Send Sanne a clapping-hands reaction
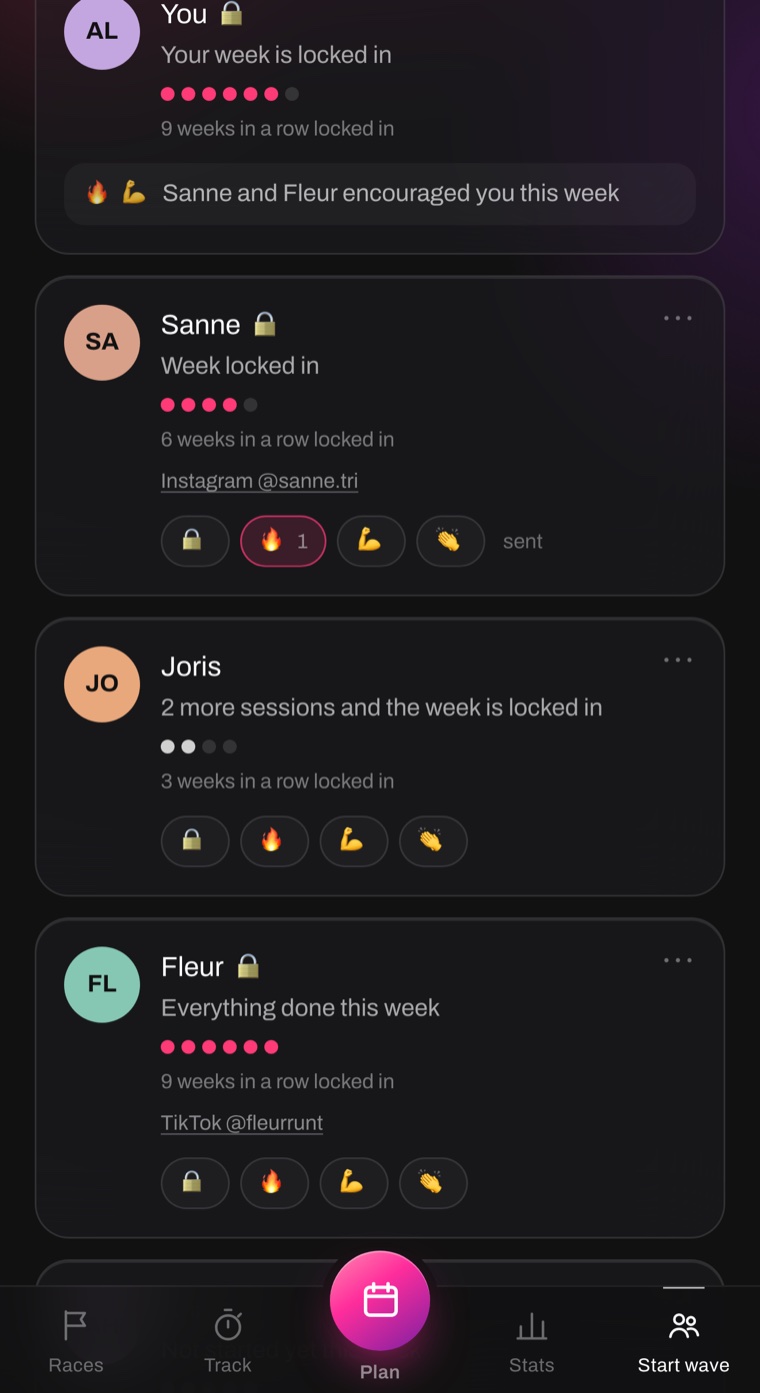This screenshot has height=1393, width=760. pos(450,541)
